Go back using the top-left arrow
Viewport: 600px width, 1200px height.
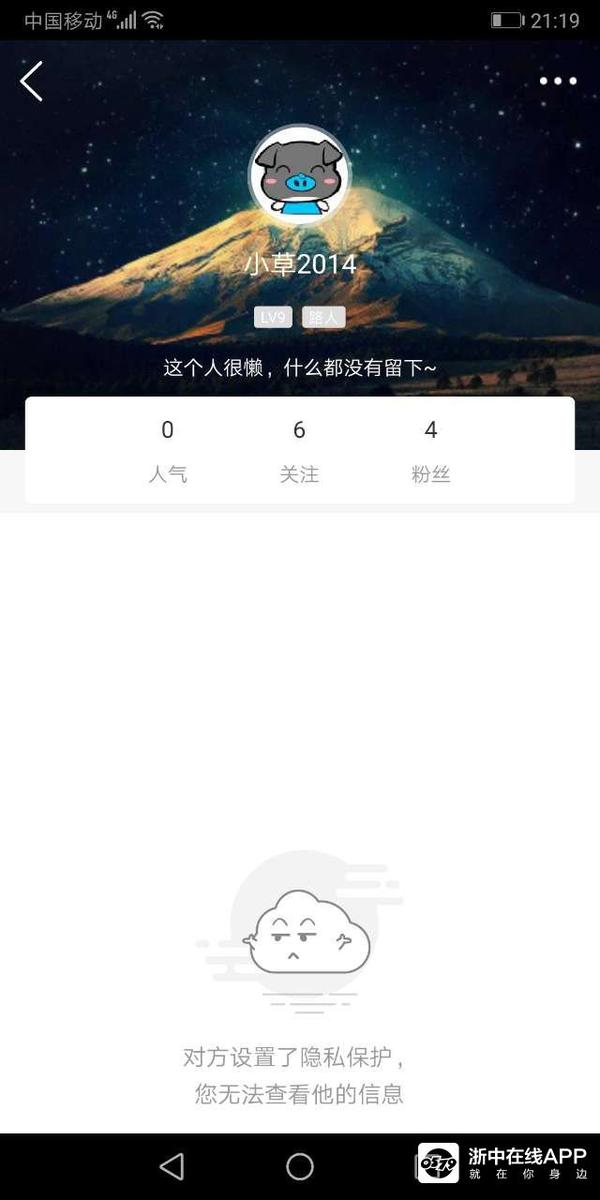32,81
